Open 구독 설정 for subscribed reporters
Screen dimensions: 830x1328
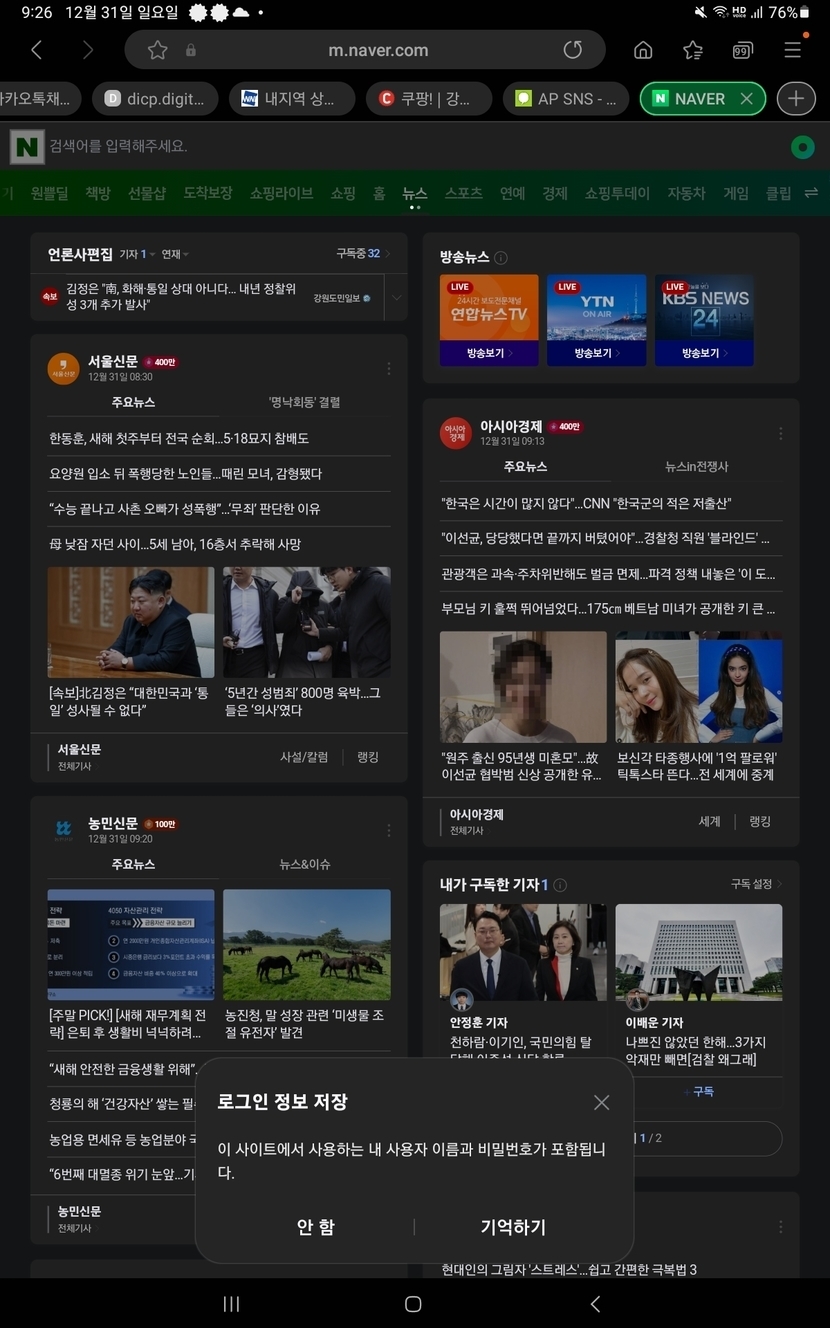click(x=755, y=884)
